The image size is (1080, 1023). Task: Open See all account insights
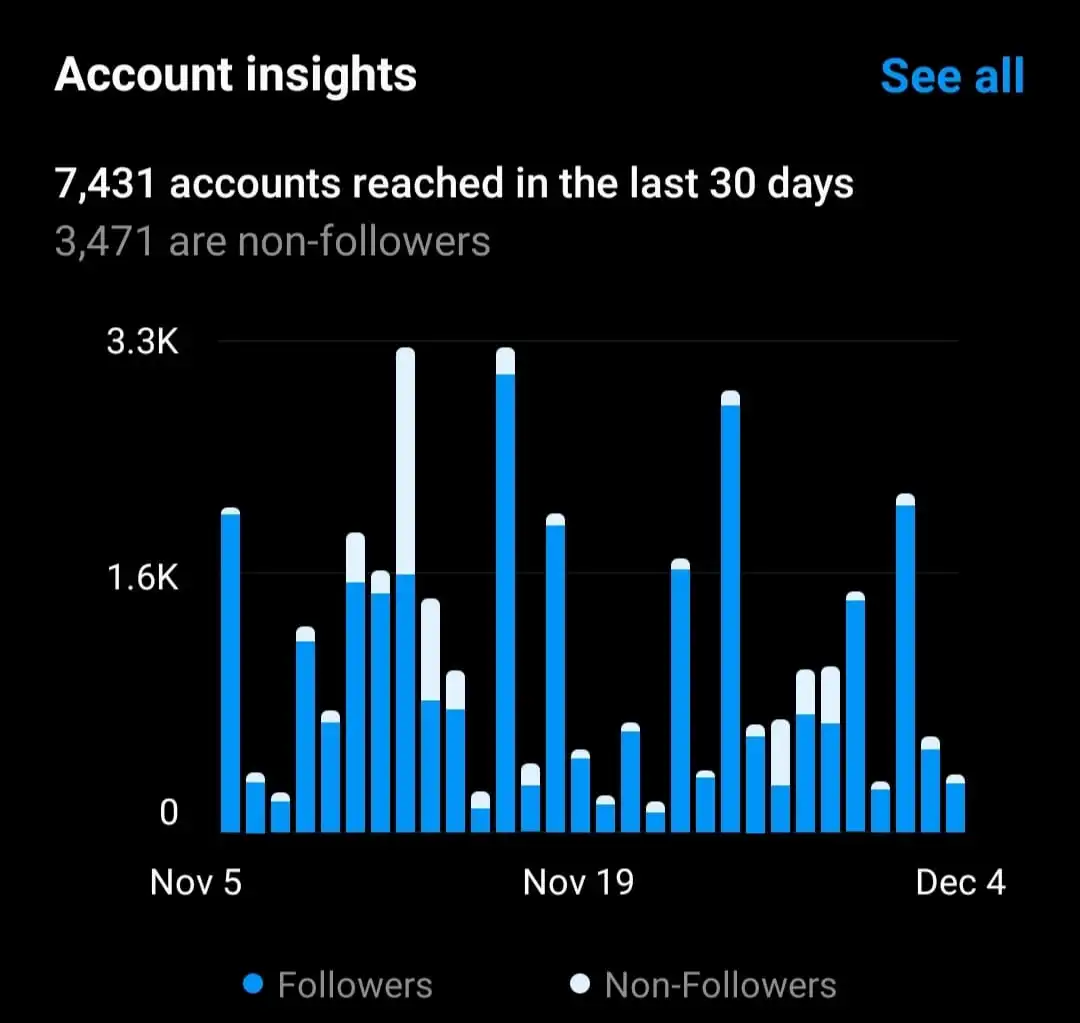[x=952, y=76]
